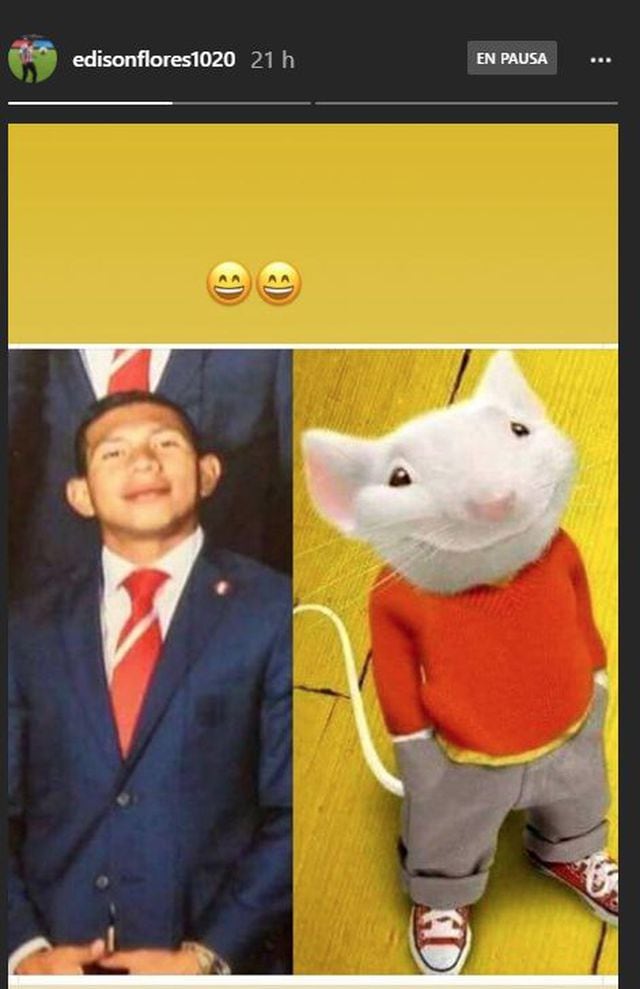
Task: Tap the EN PAUSA button
Action: tap(512, 59)
